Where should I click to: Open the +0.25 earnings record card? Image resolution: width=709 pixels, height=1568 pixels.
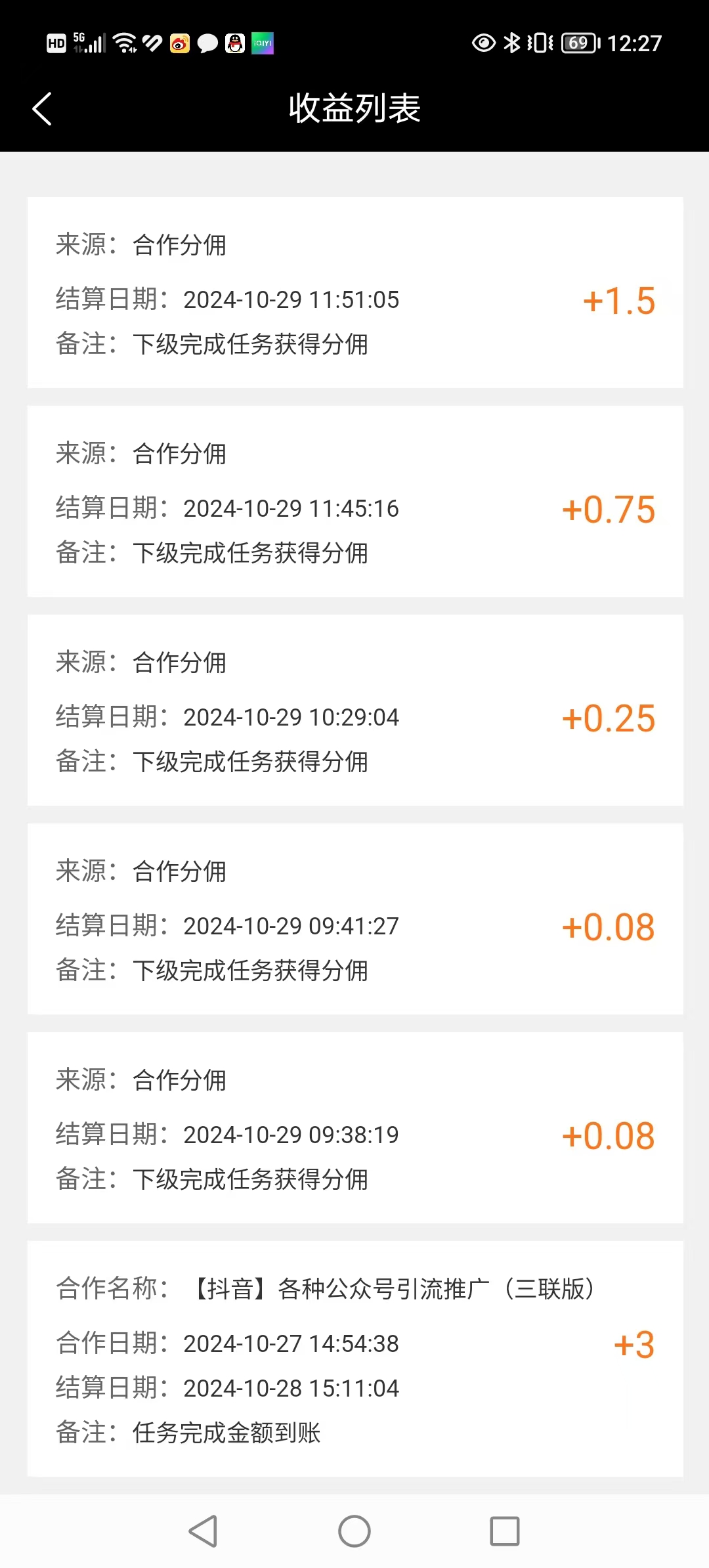[355, 710]
